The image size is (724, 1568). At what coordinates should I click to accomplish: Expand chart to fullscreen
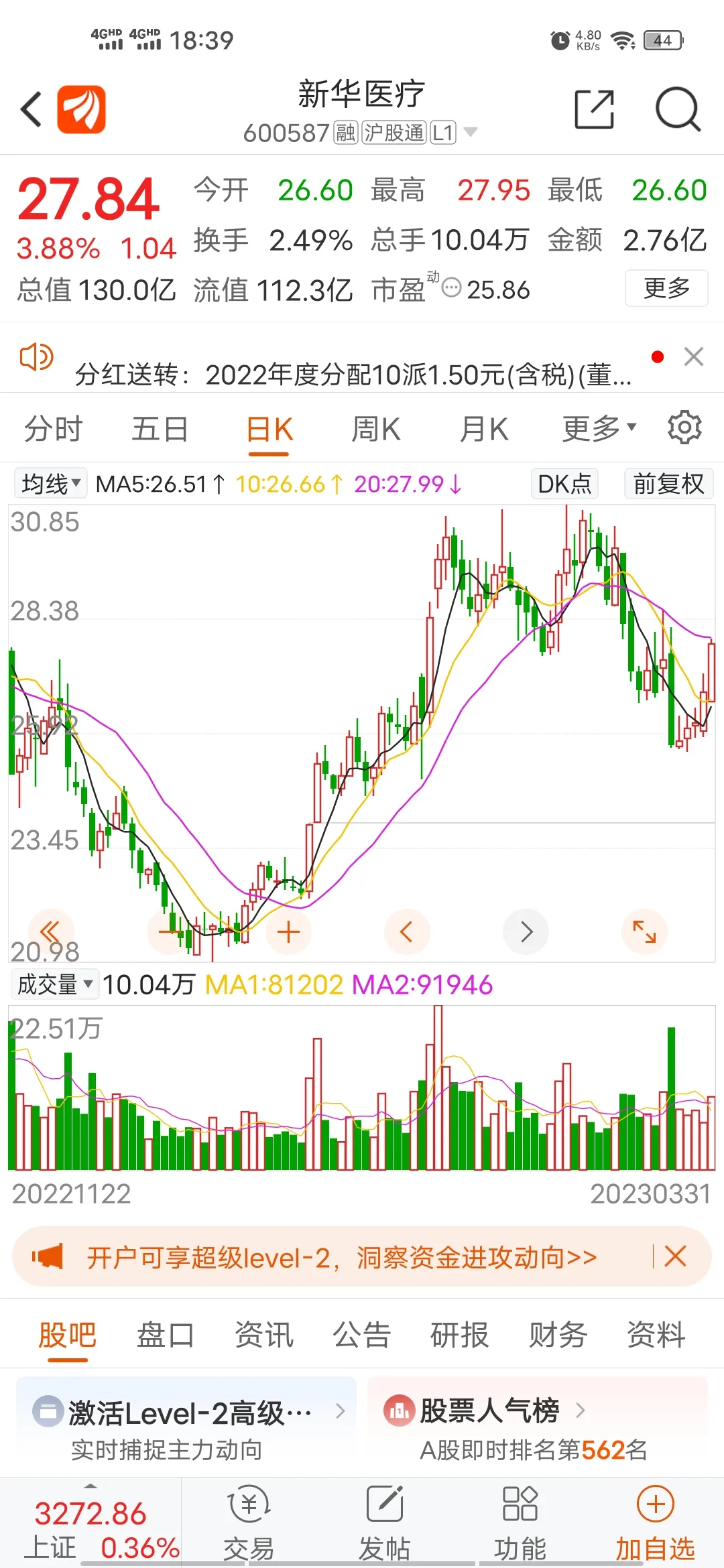[x=644, y=931]
